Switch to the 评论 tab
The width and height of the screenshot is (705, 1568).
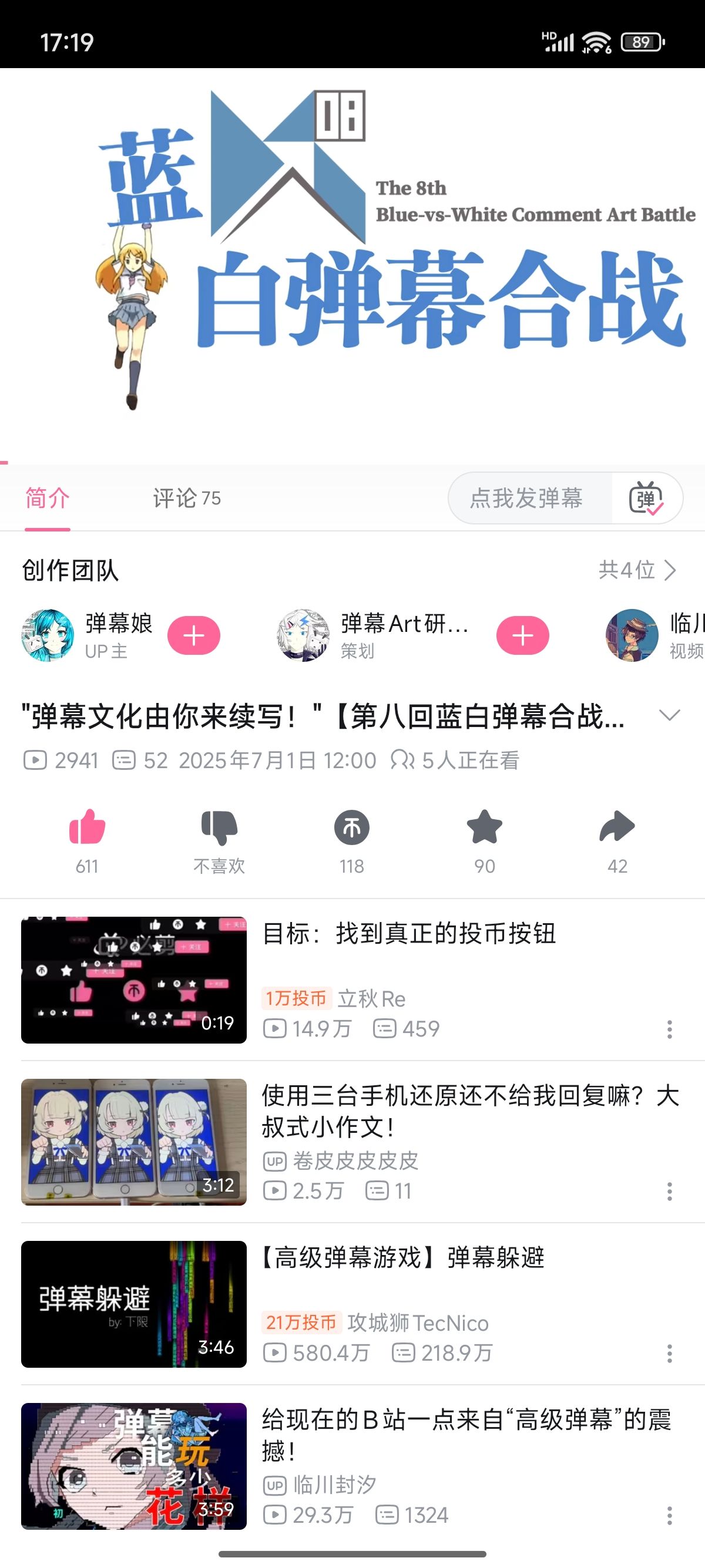point(186,499)
